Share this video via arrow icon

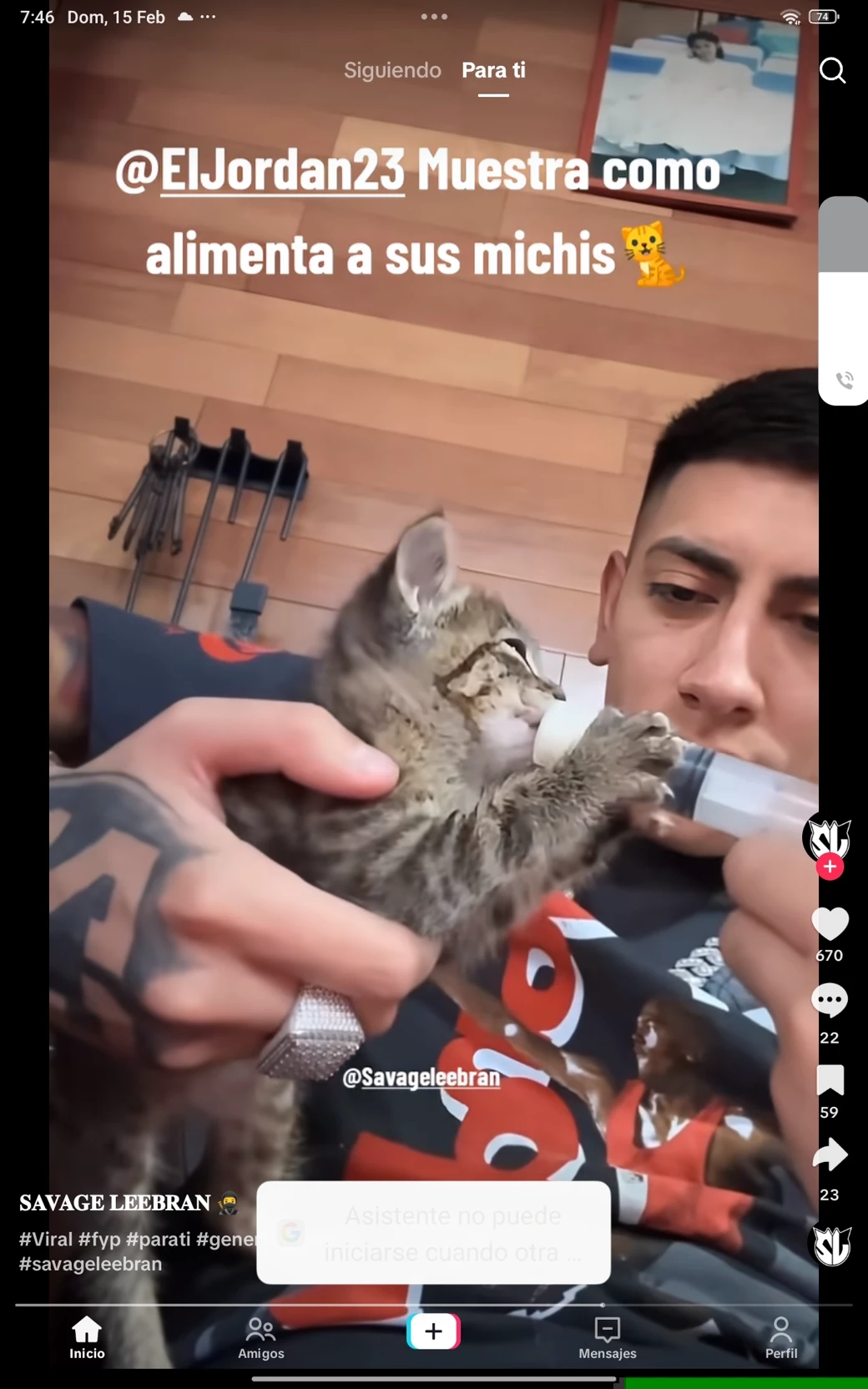click(830, 1155)
